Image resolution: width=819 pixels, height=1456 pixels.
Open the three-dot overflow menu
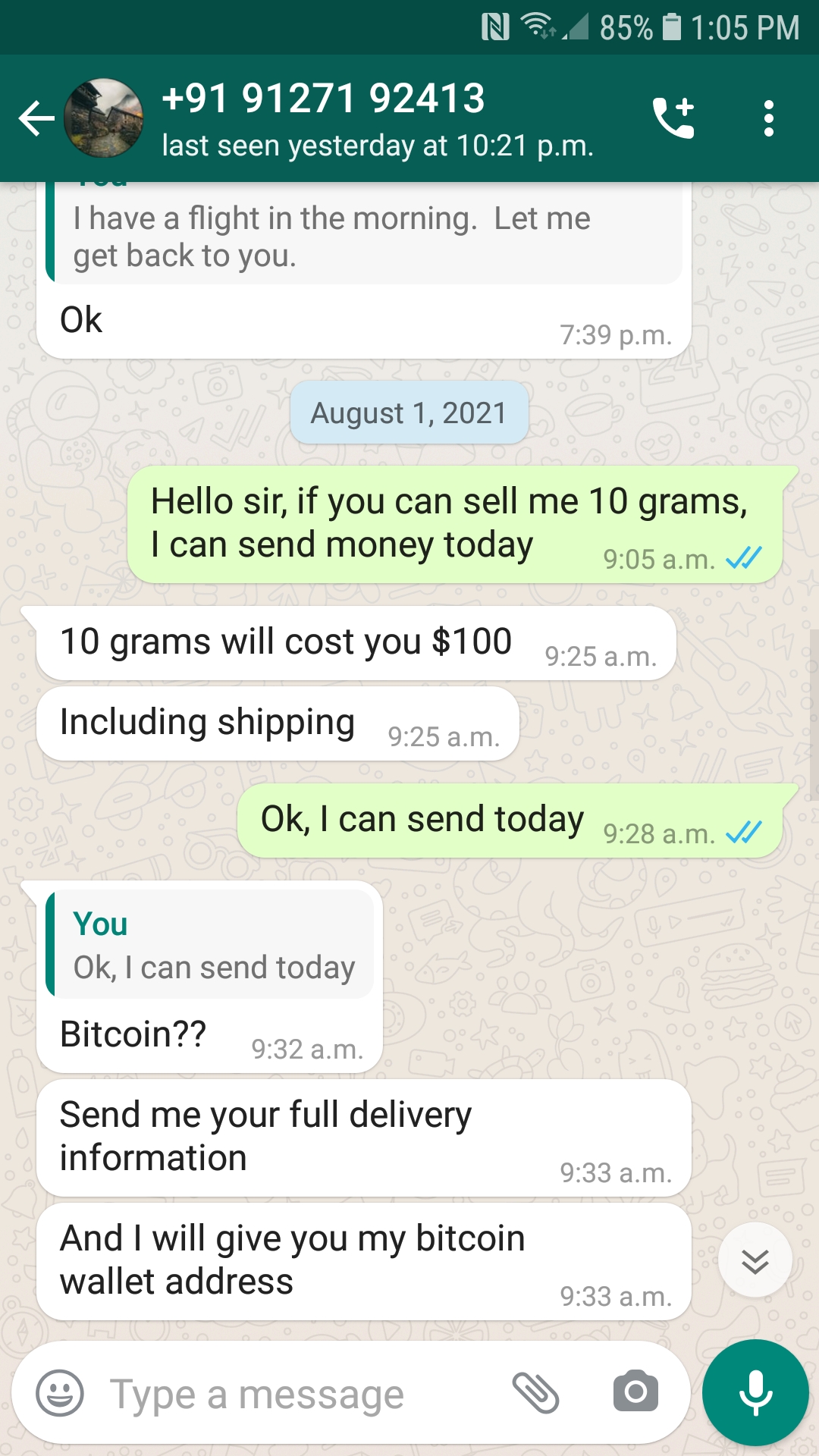769,118
